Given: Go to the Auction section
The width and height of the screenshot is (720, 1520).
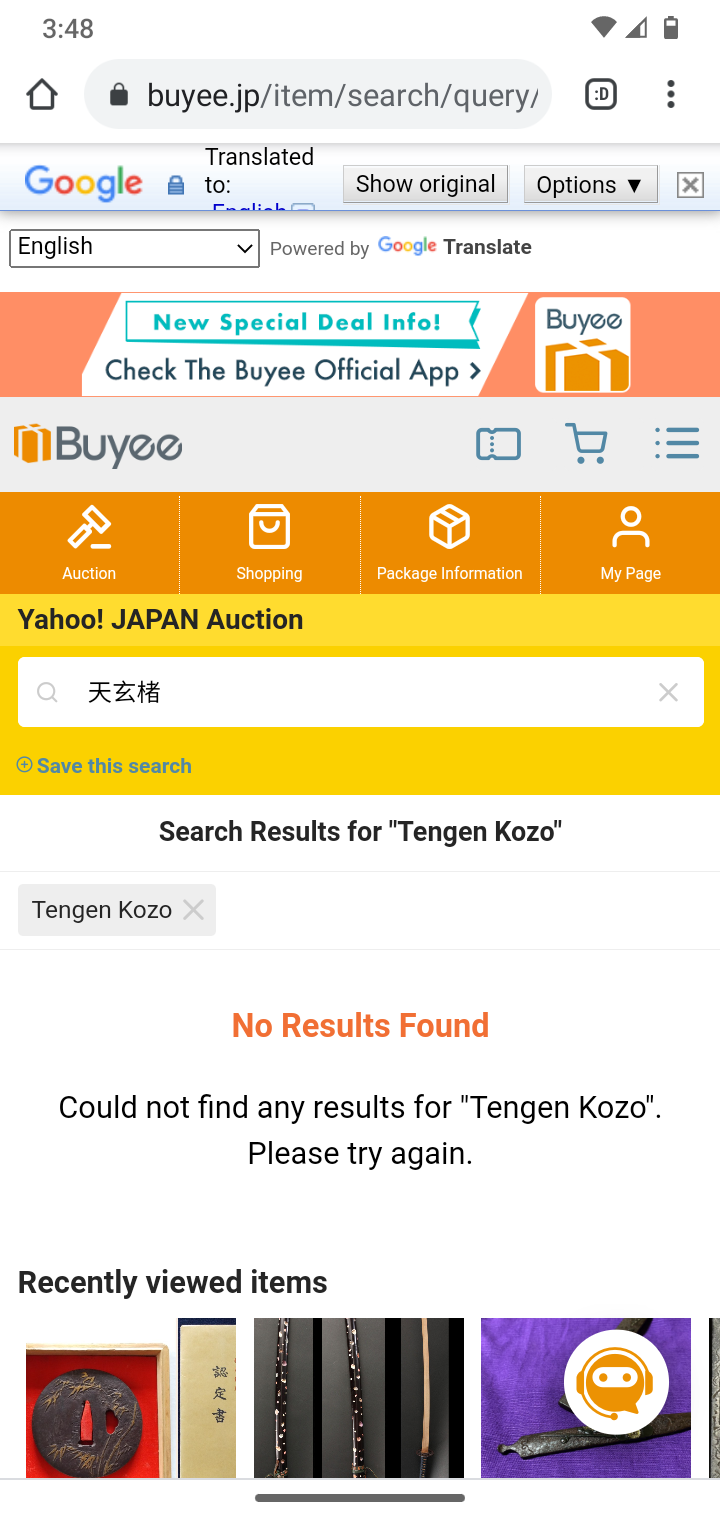Looking at the screenshot, I should pyautogui.click(x=89, y=543).
